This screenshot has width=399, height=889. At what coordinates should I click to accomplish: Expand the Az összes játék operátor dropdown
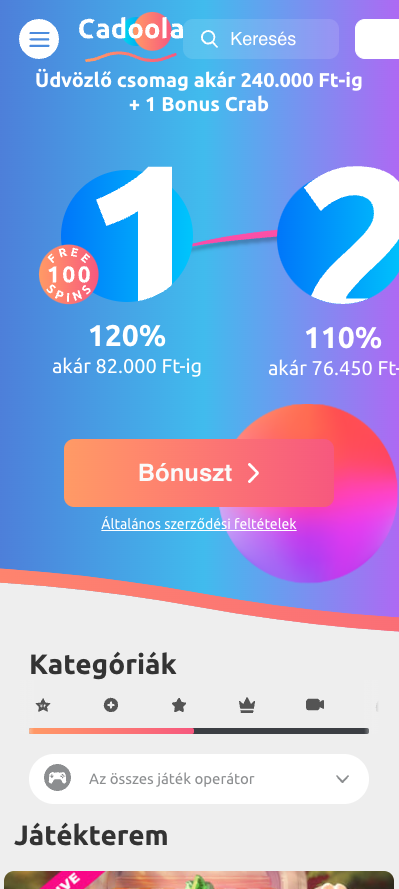click(x=199, y=779)
